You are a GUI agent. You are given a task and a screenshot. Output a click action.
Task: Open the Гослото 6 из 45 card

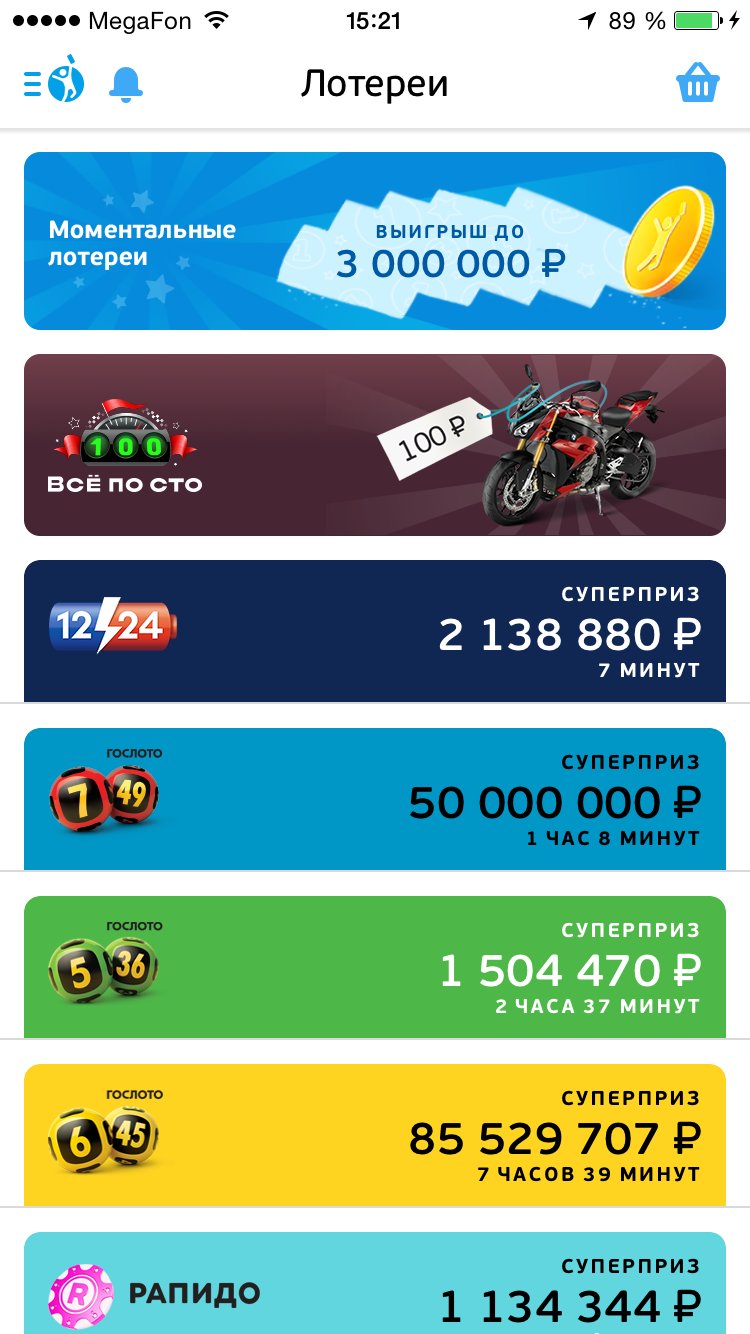pyautogui.click(x=374, y=1135)
